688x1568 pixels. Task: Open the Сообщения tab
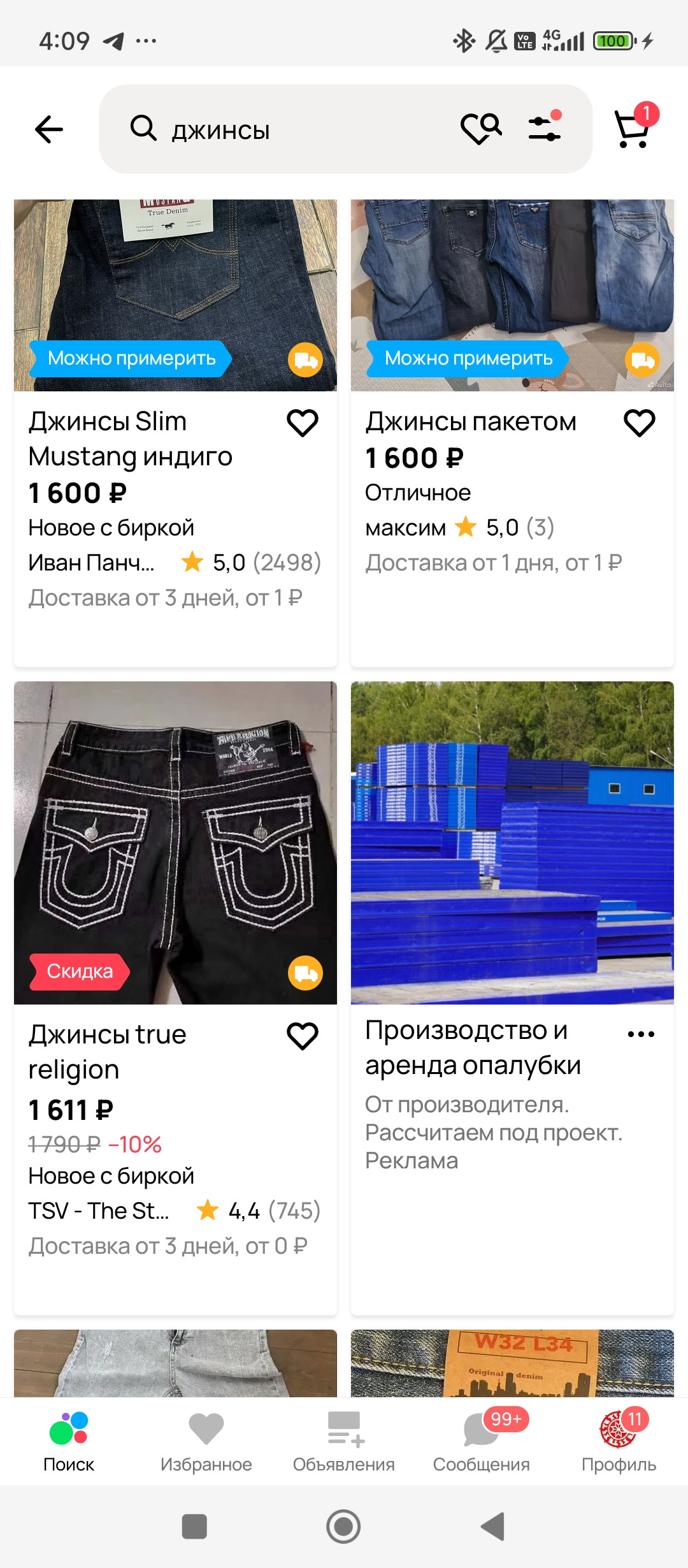(482, 1442)
